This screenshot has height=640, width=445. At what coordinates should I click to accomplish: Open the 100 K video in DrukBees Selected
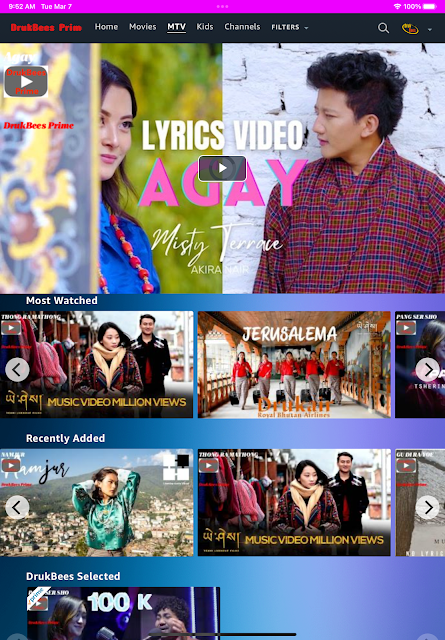click(123, 613)
